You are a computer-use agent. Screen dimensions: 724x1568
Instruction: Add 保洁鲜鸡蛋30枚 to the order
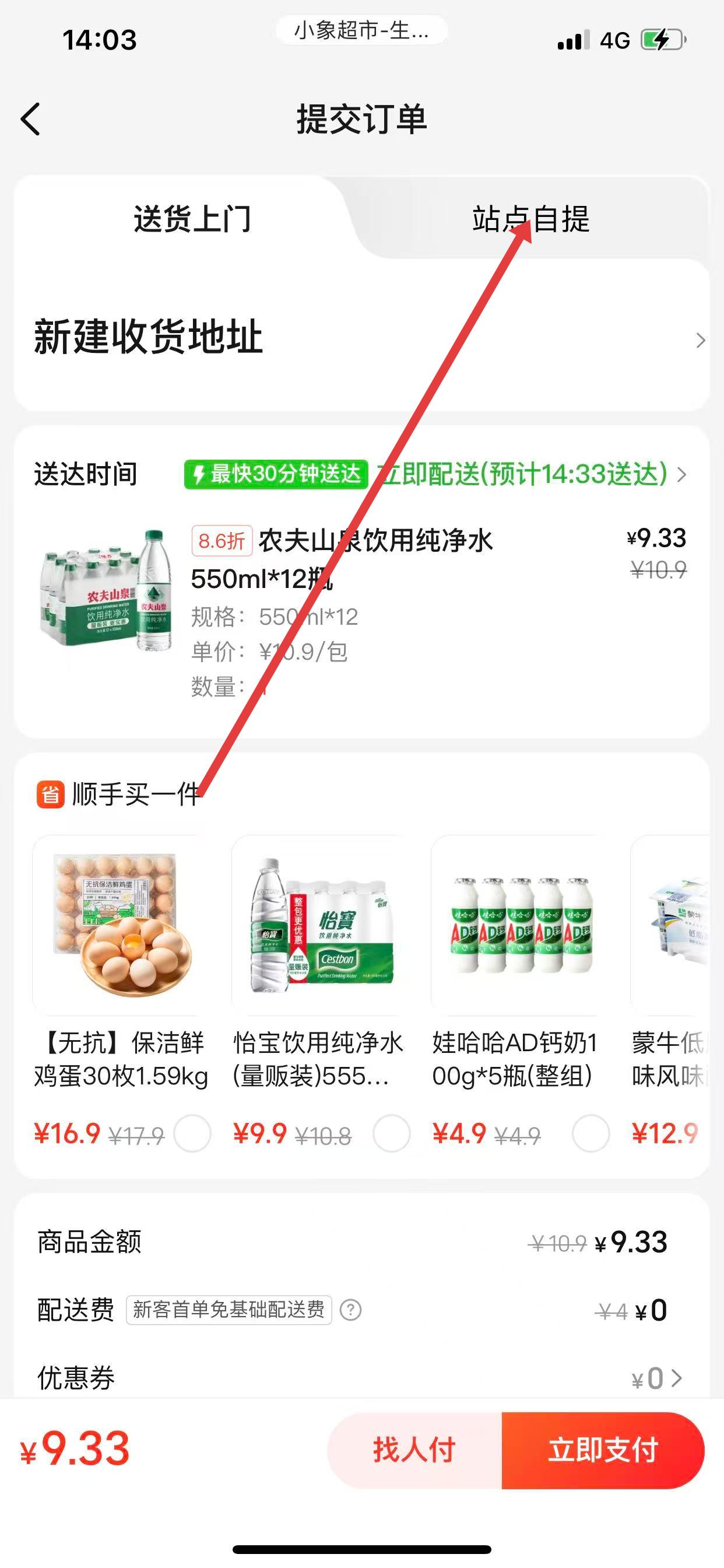192,1133
